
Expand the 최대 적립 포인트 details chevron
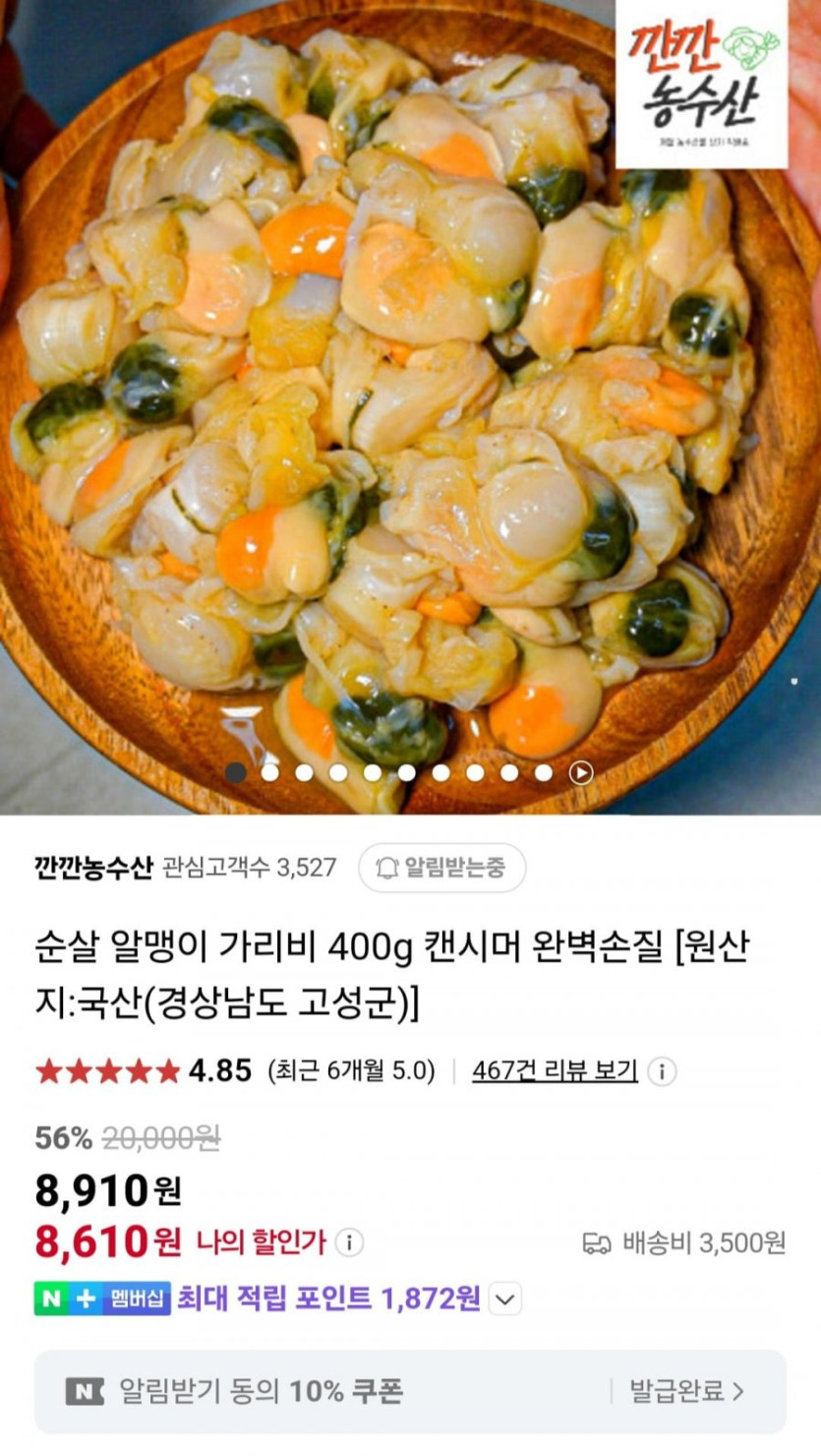pos(504,1299)
